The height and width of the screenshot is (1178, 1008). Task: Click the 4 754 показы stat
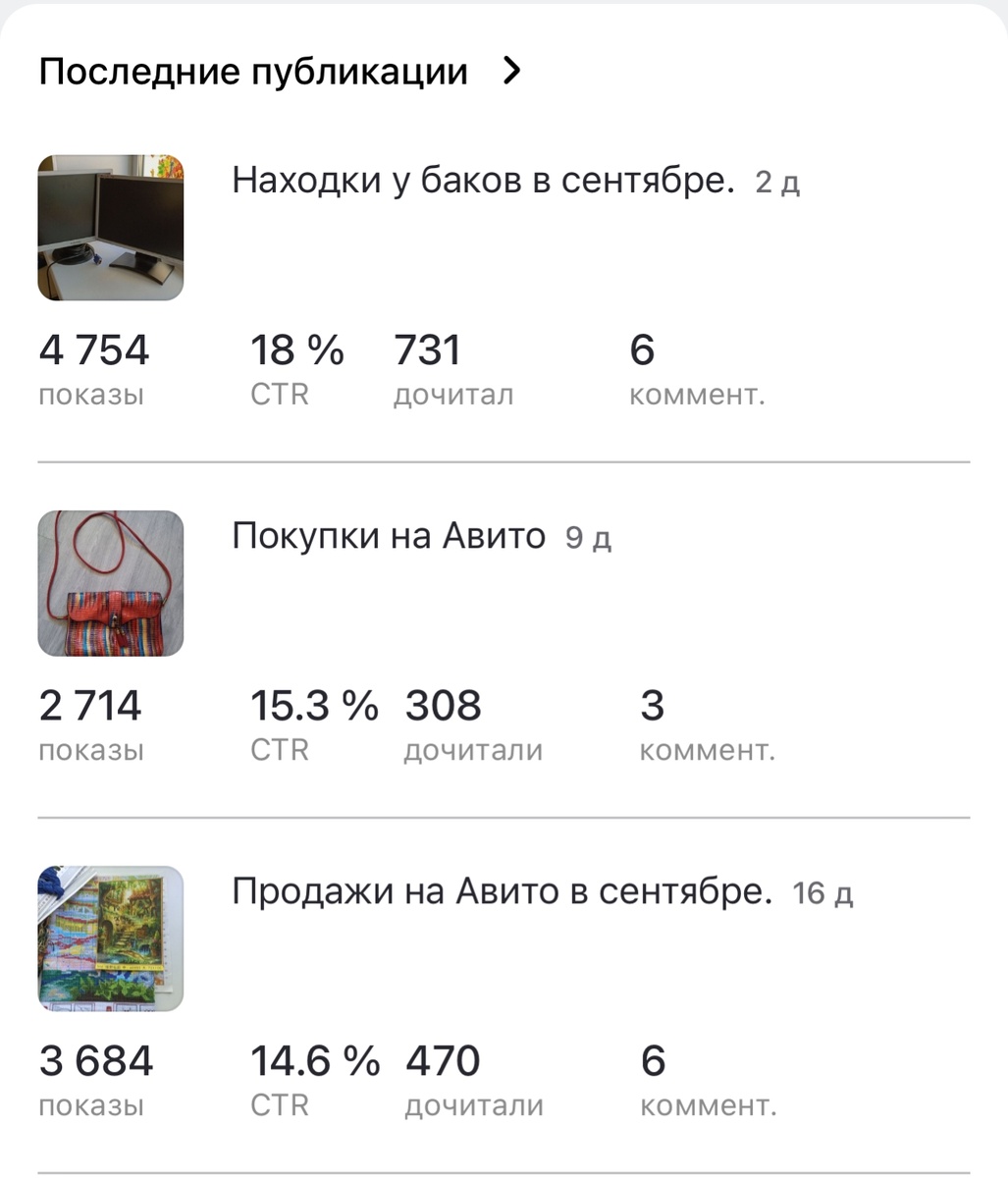(93, 368)
